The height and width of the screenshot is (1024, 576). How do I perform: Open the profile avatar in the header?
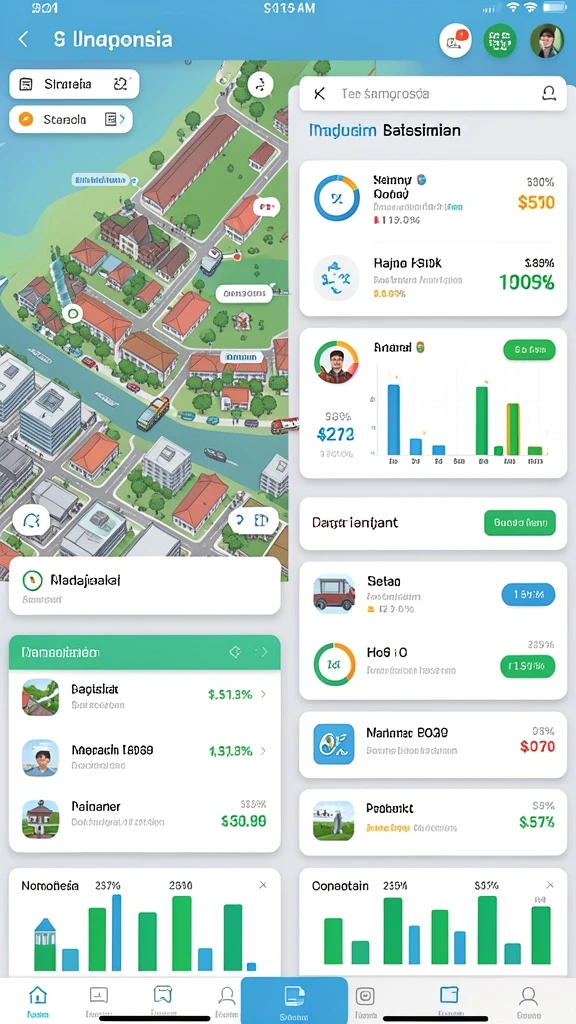[x=547, y=40]
